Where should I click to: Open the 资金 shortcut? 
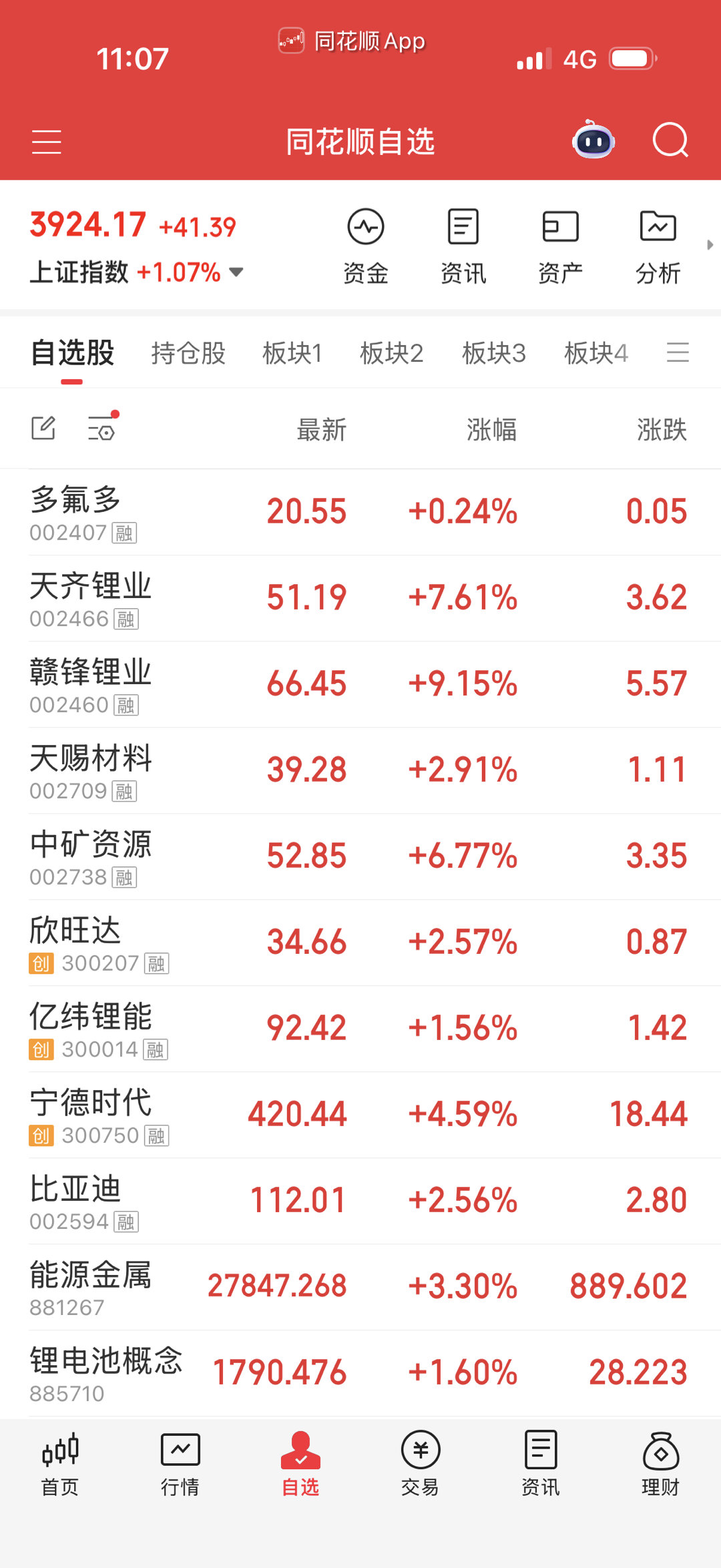pyautogui.click(x=366, y=246)
